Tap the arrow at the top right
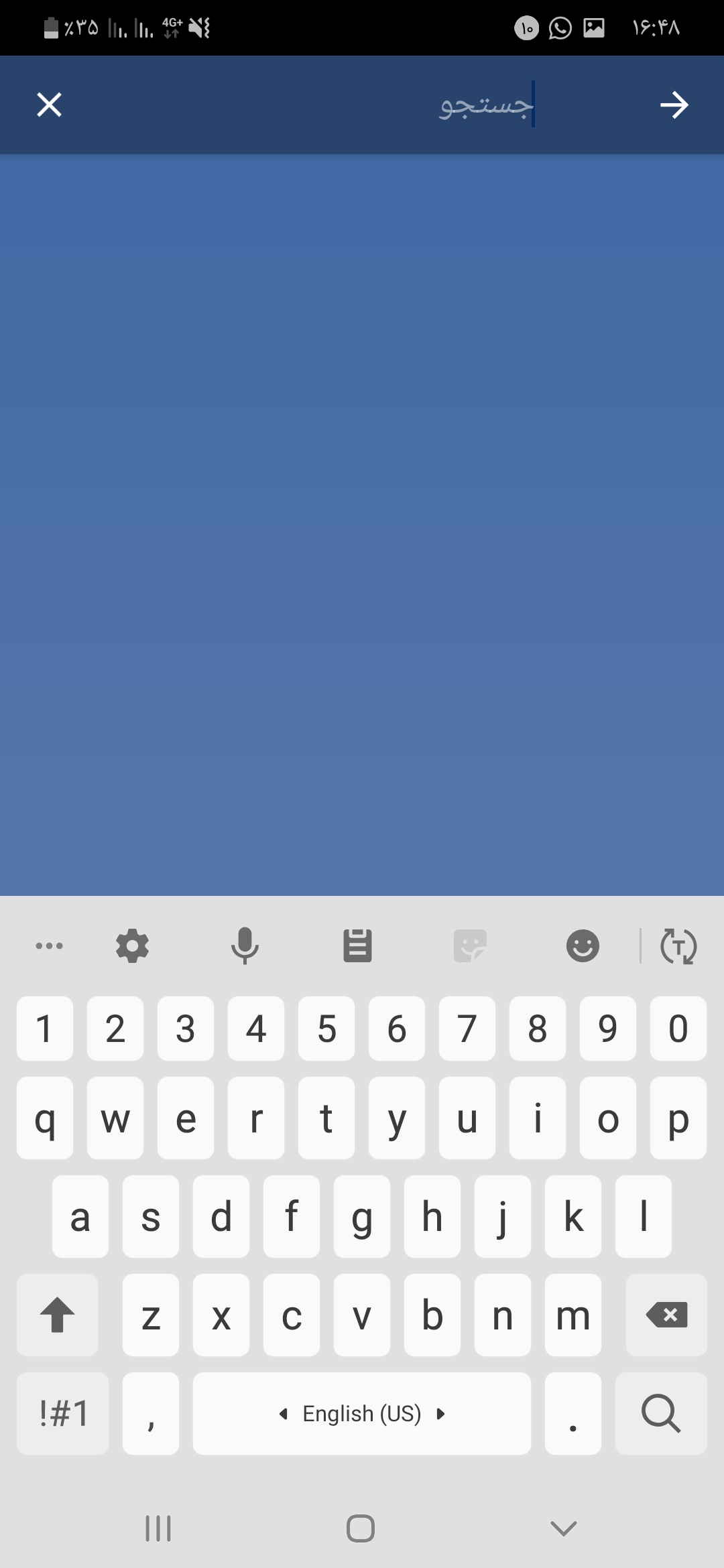 674,105
